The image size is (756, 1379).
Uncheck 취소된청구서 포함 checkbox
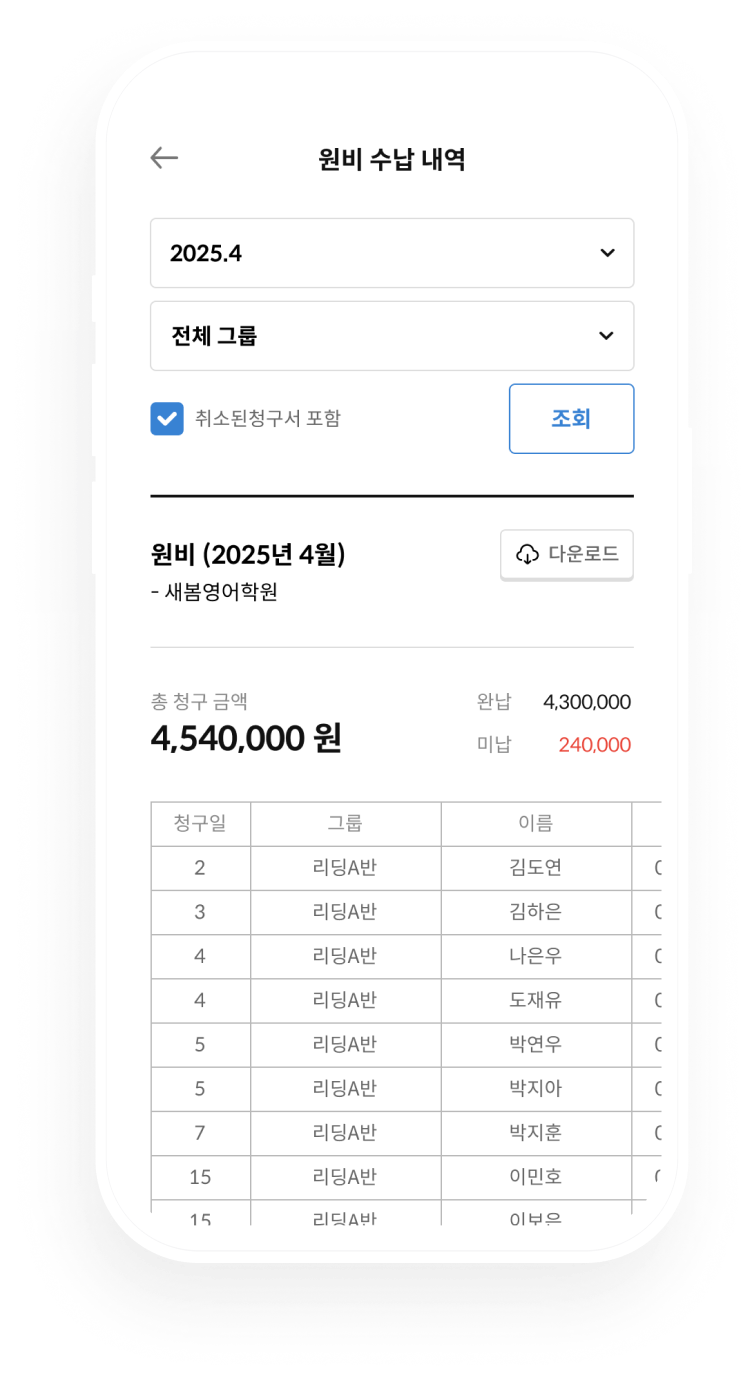point(167,419)
